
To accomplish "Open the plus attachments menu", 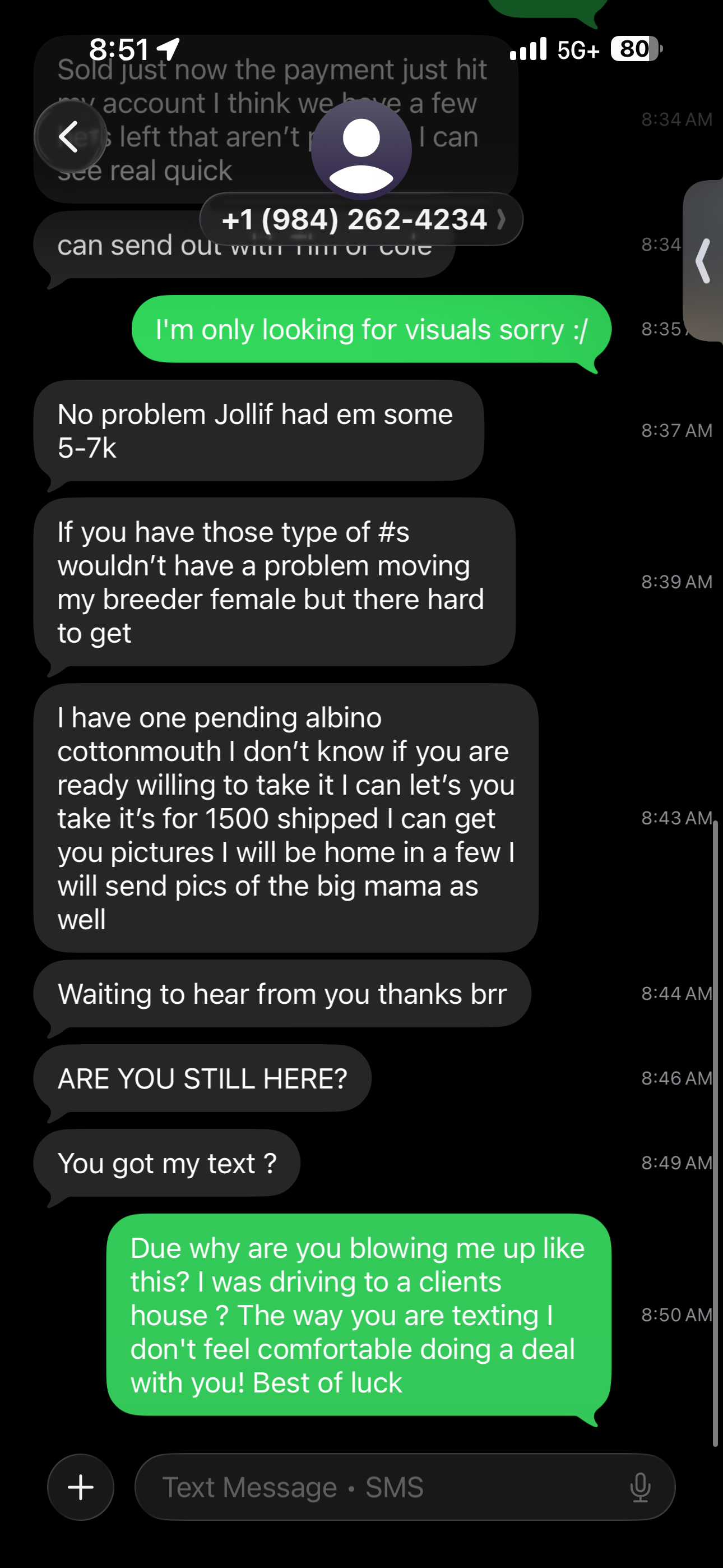I will point(81,1487).
